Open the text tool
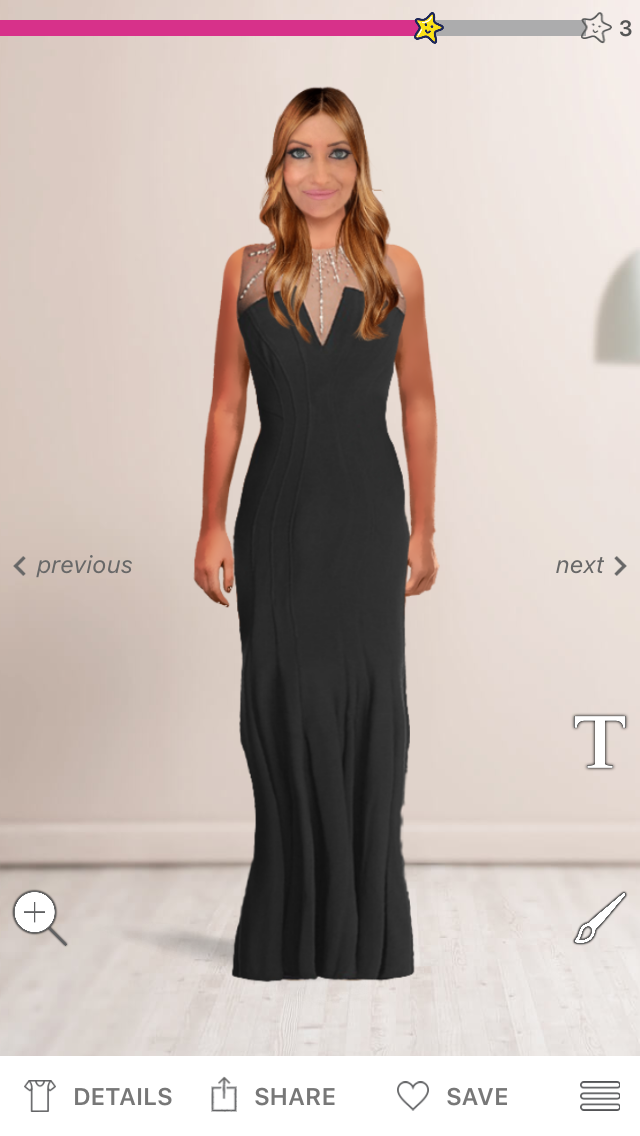 (x=599, y=741)
